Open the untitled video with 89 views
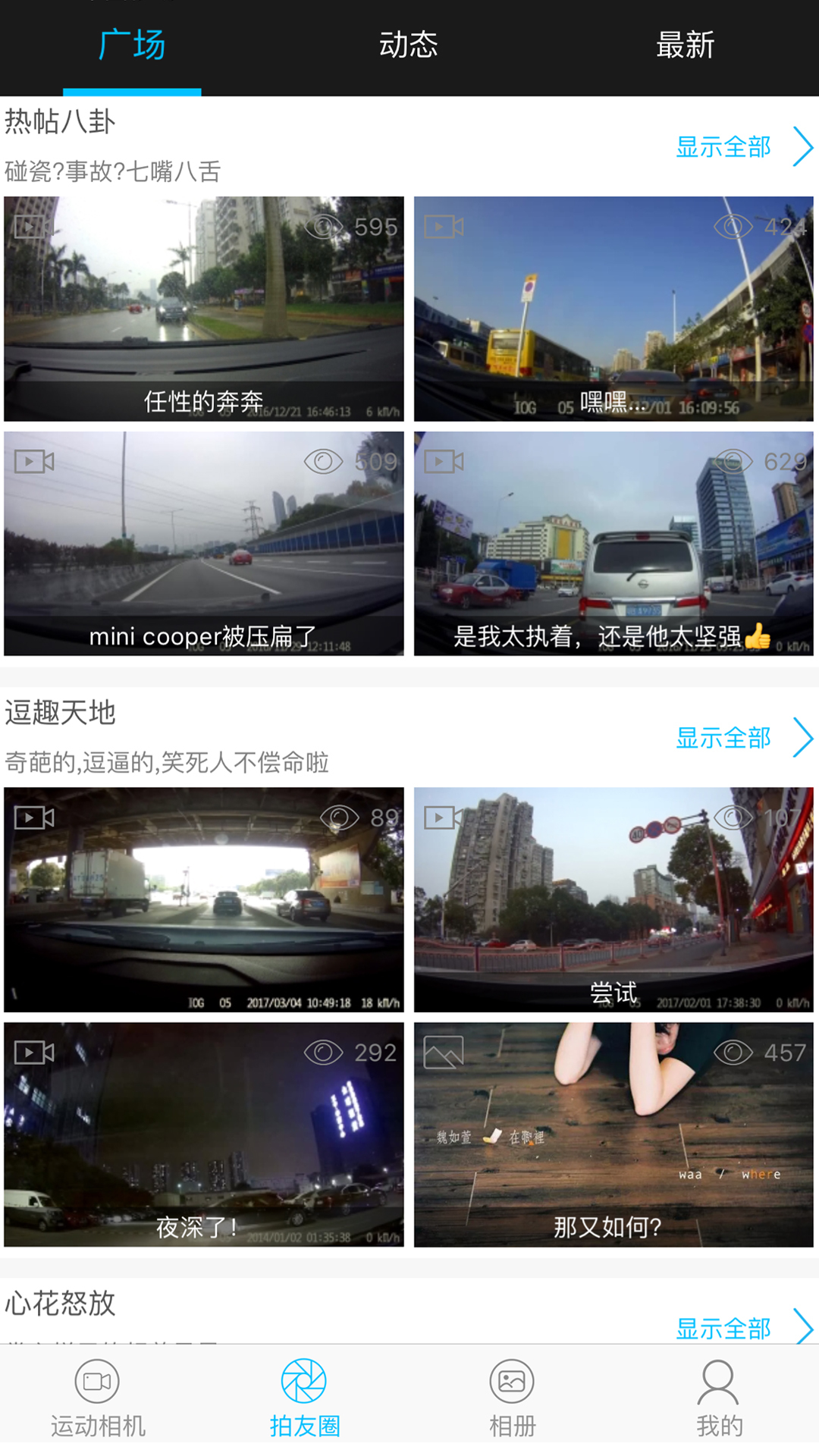The height and width of the screenshot is (1456, 819). (204, 899)
